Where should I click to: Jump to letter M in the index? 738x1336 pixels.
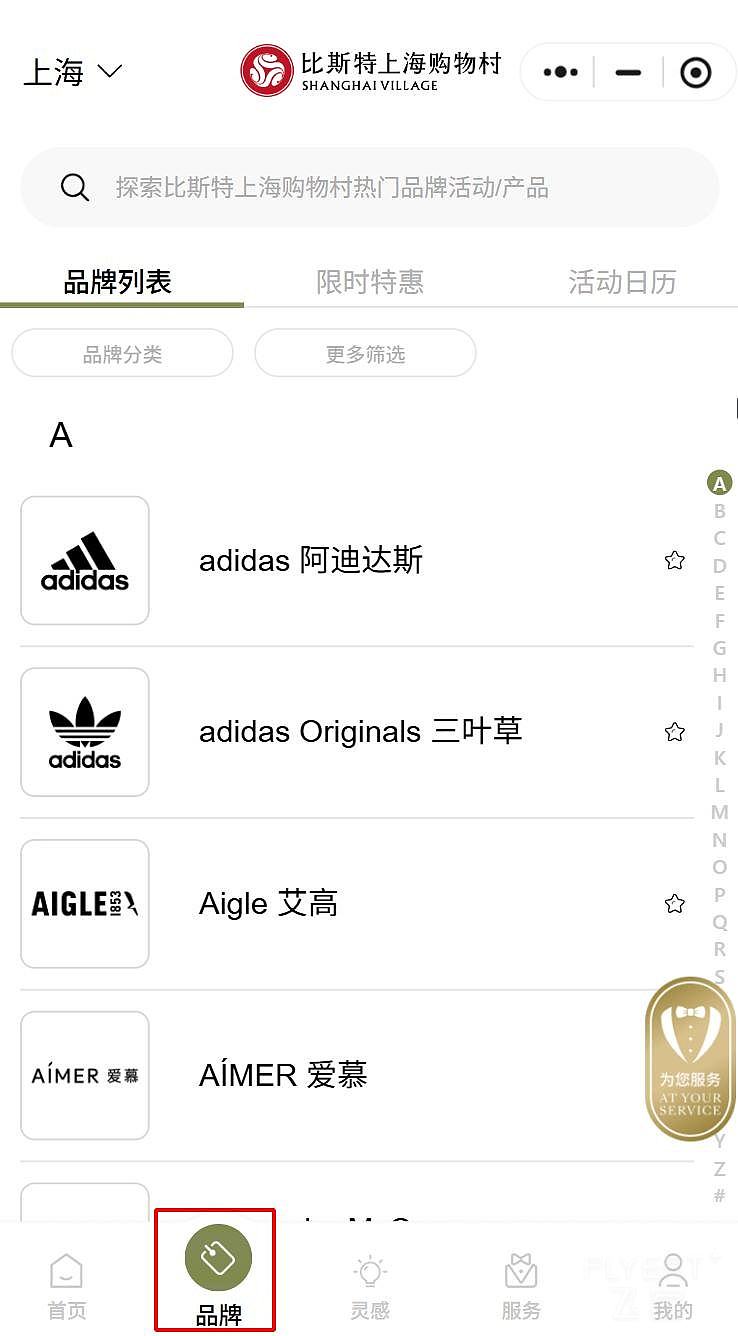point(719,812)
